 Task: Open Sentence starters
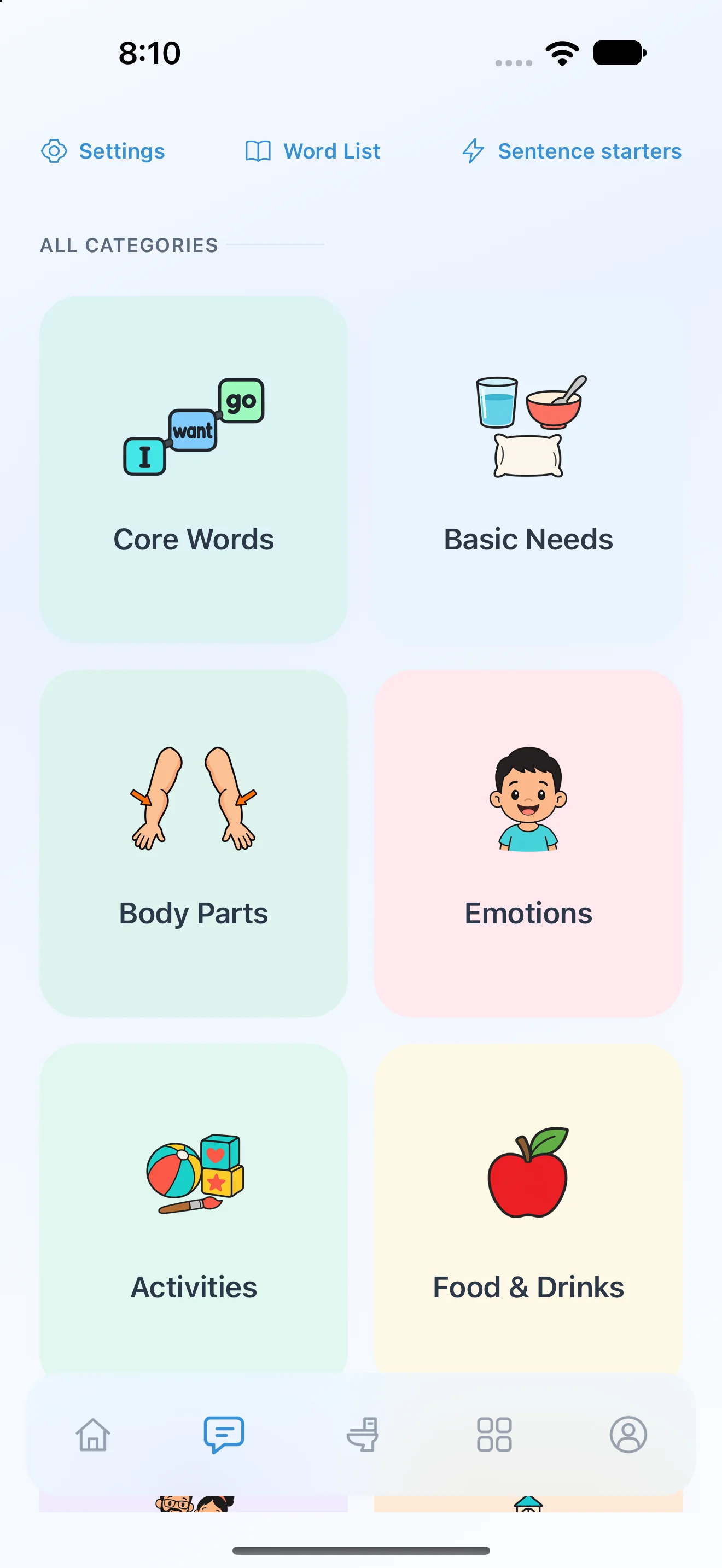[572, 151]
